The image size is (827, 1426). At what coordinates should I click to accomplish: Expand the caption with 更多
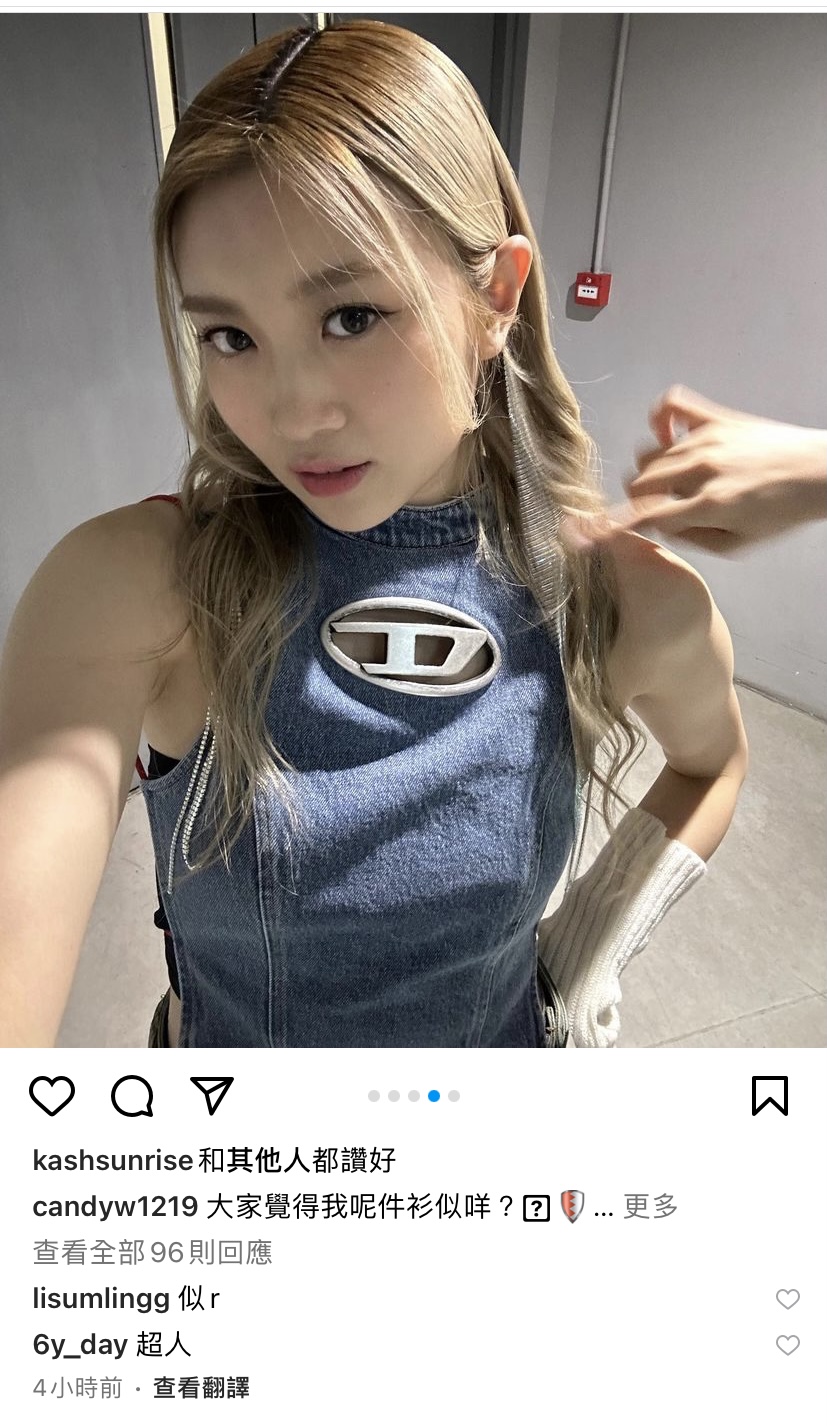tap(650, 1207)
